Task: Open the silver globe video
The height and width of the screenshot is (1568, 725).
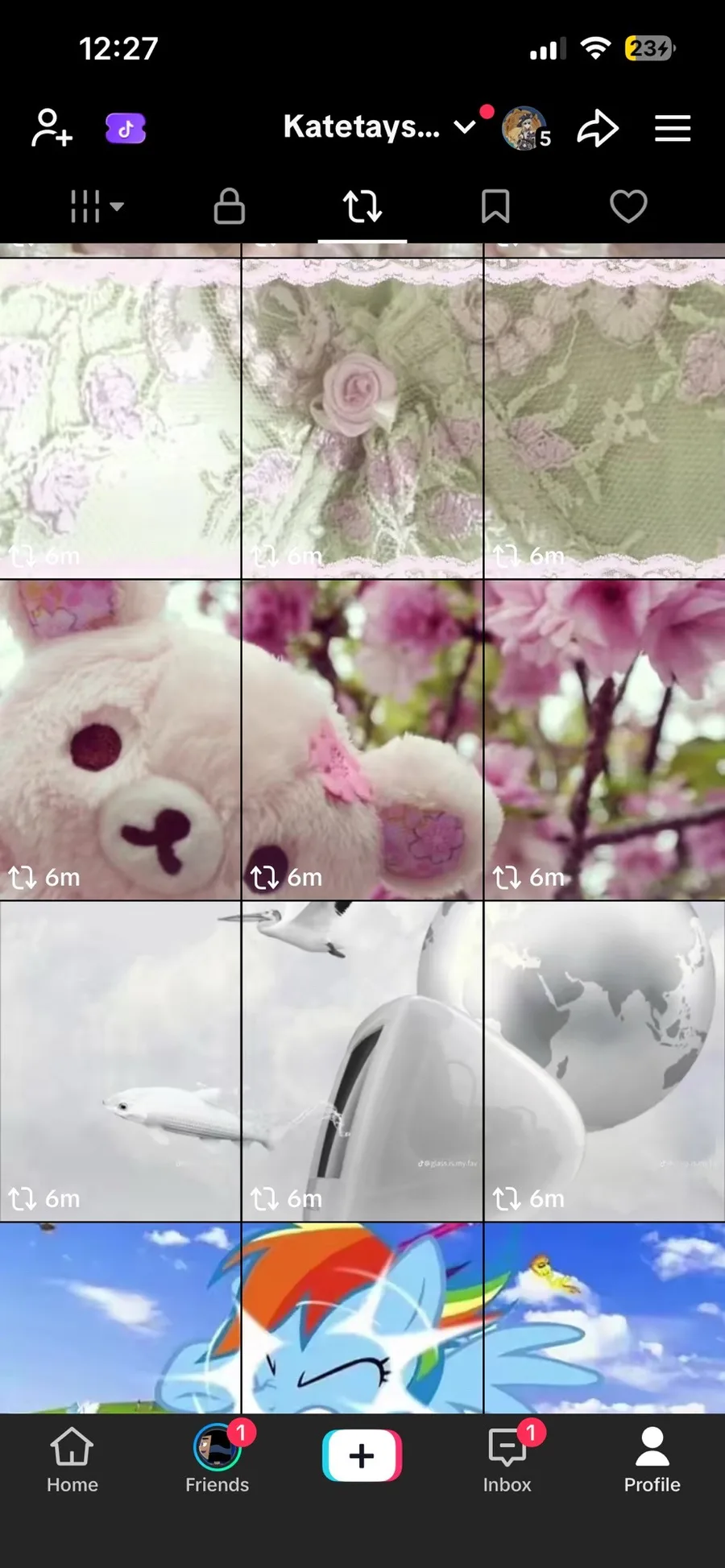Action: (x=605, y=1061)
